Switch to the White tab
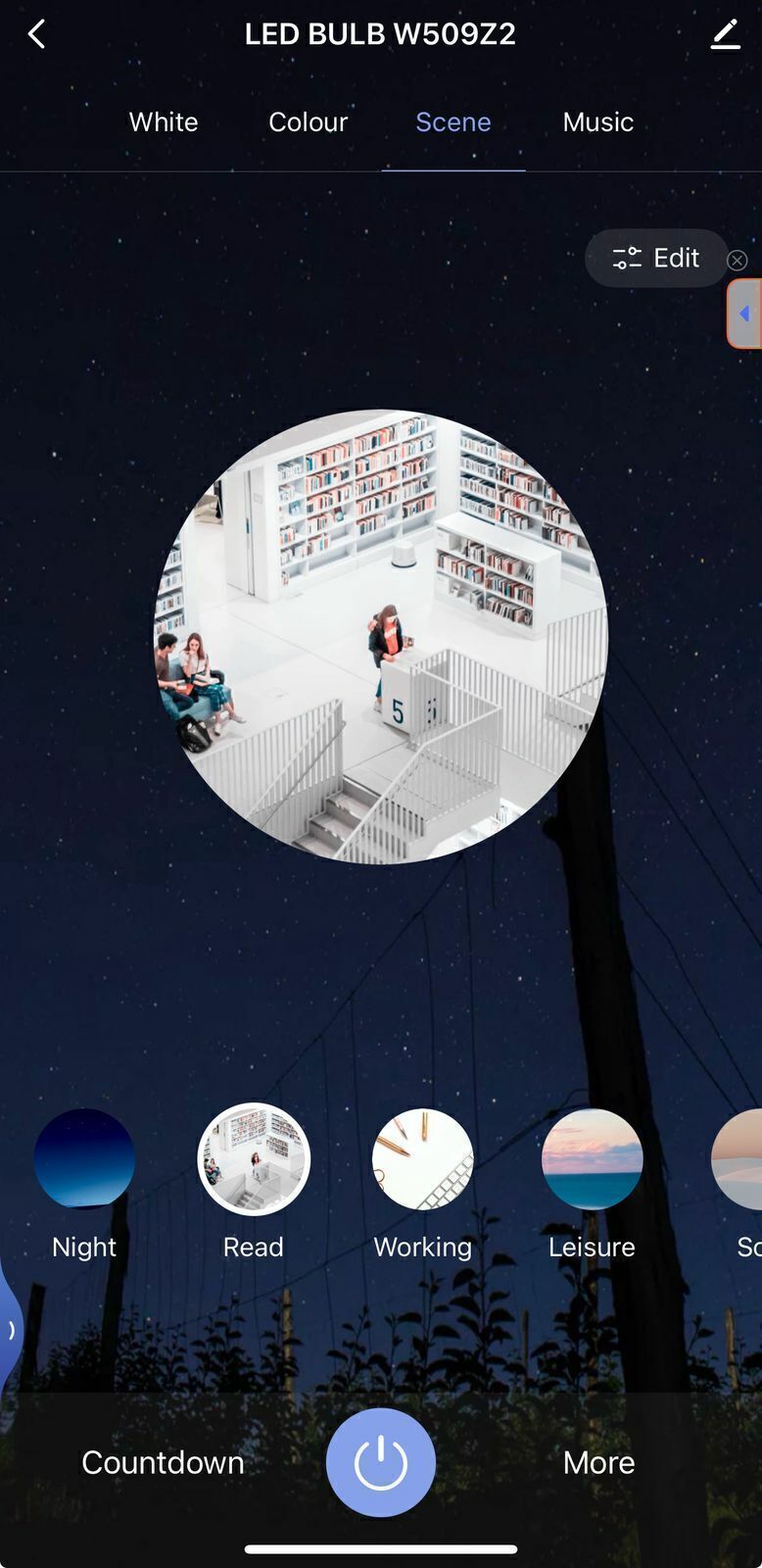The image size is (762, 1568). pos(164,122)
